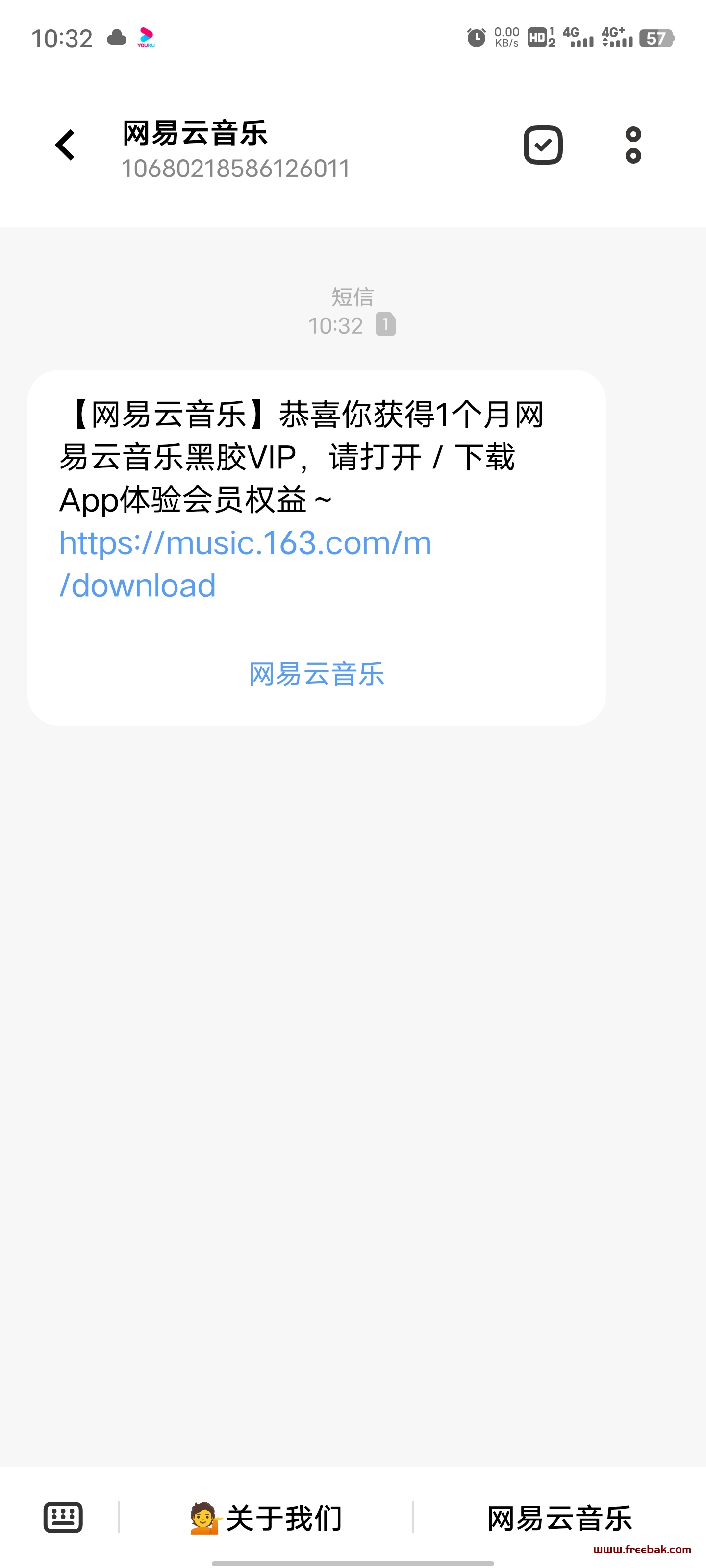The width and height of the screenshot is (706, 1568).
Task: Open the three-dot overflow menu
Action: (633, 145)
